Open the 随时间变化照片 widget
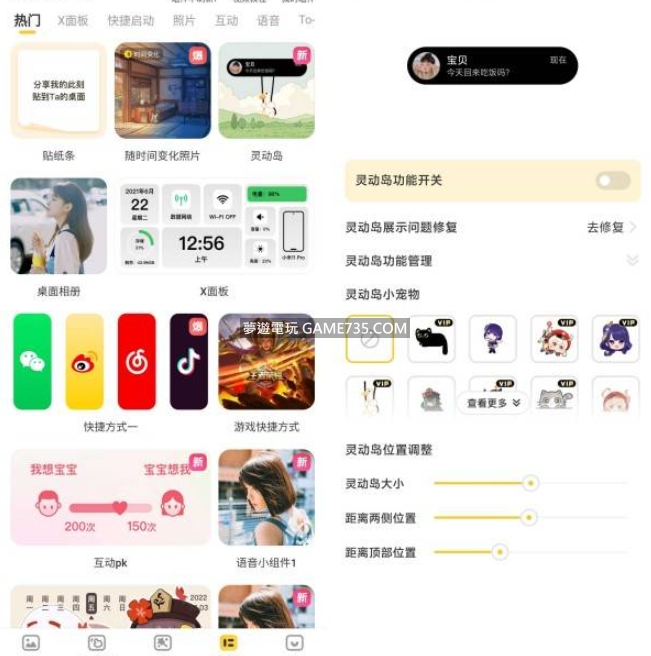Viewport: 651px width, 656px height. [x=162, y=91]
